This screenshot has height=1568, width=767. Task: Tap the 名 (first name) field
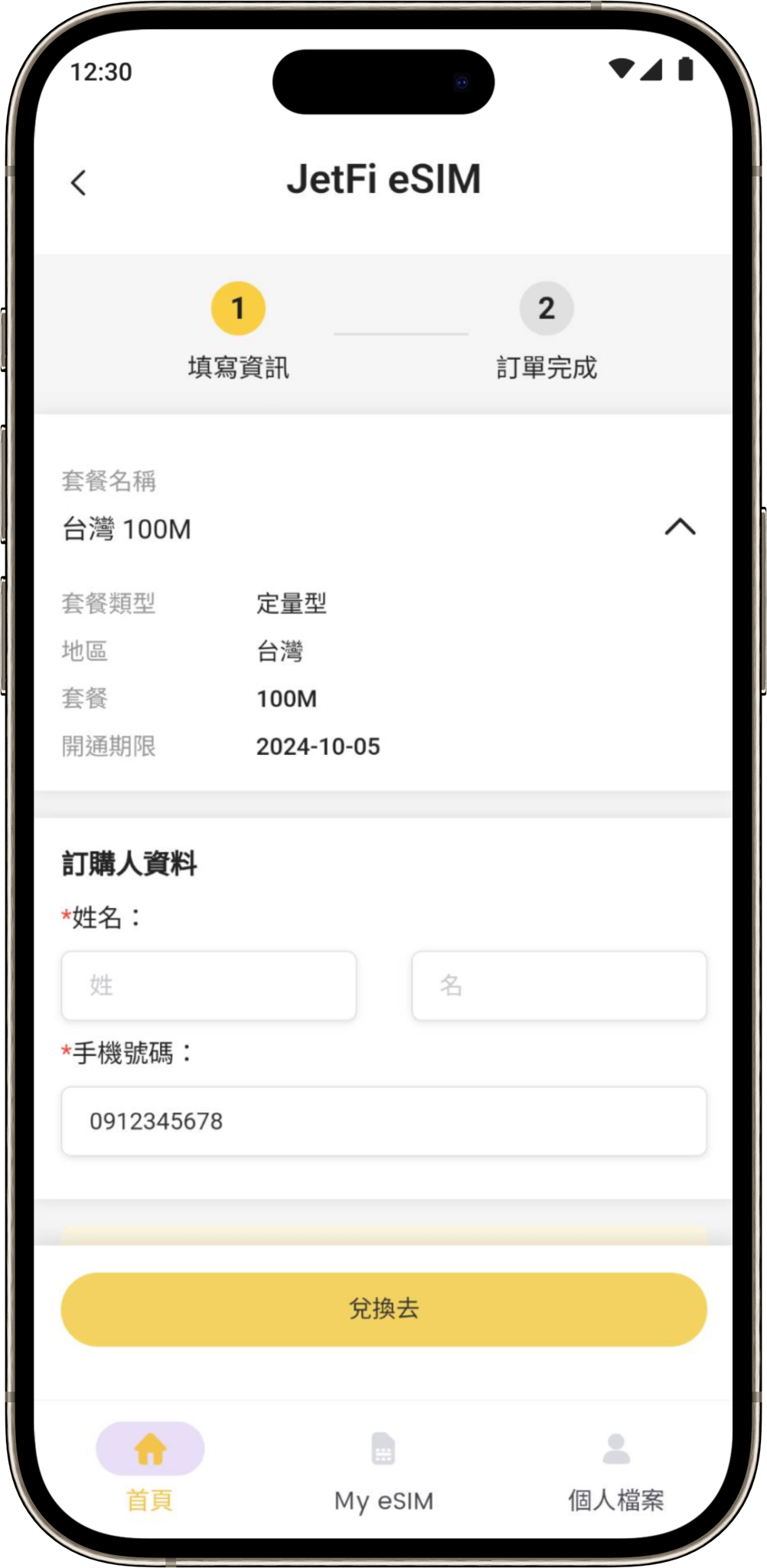click(559, 985)
